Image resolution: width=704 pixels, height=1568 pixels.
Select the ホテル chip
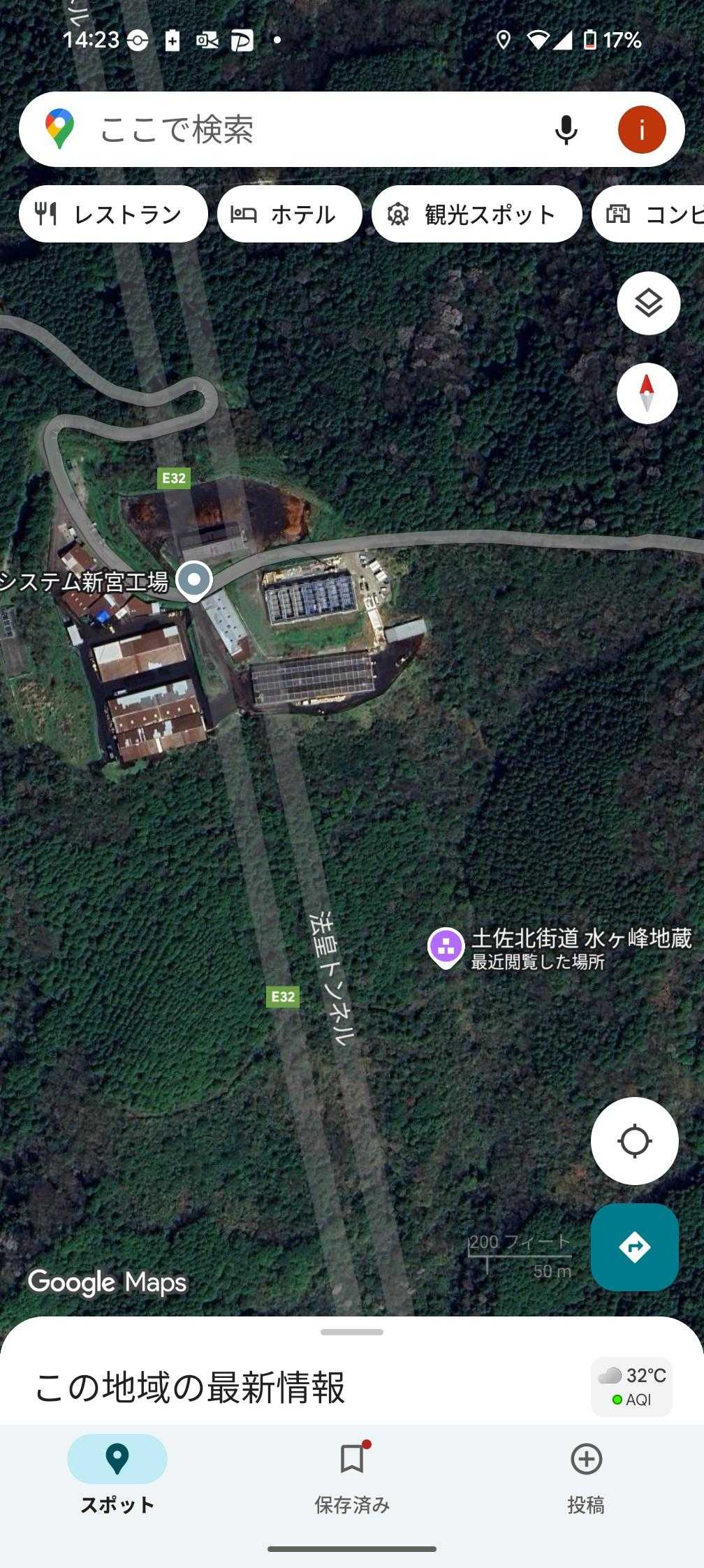pos(289,214)
